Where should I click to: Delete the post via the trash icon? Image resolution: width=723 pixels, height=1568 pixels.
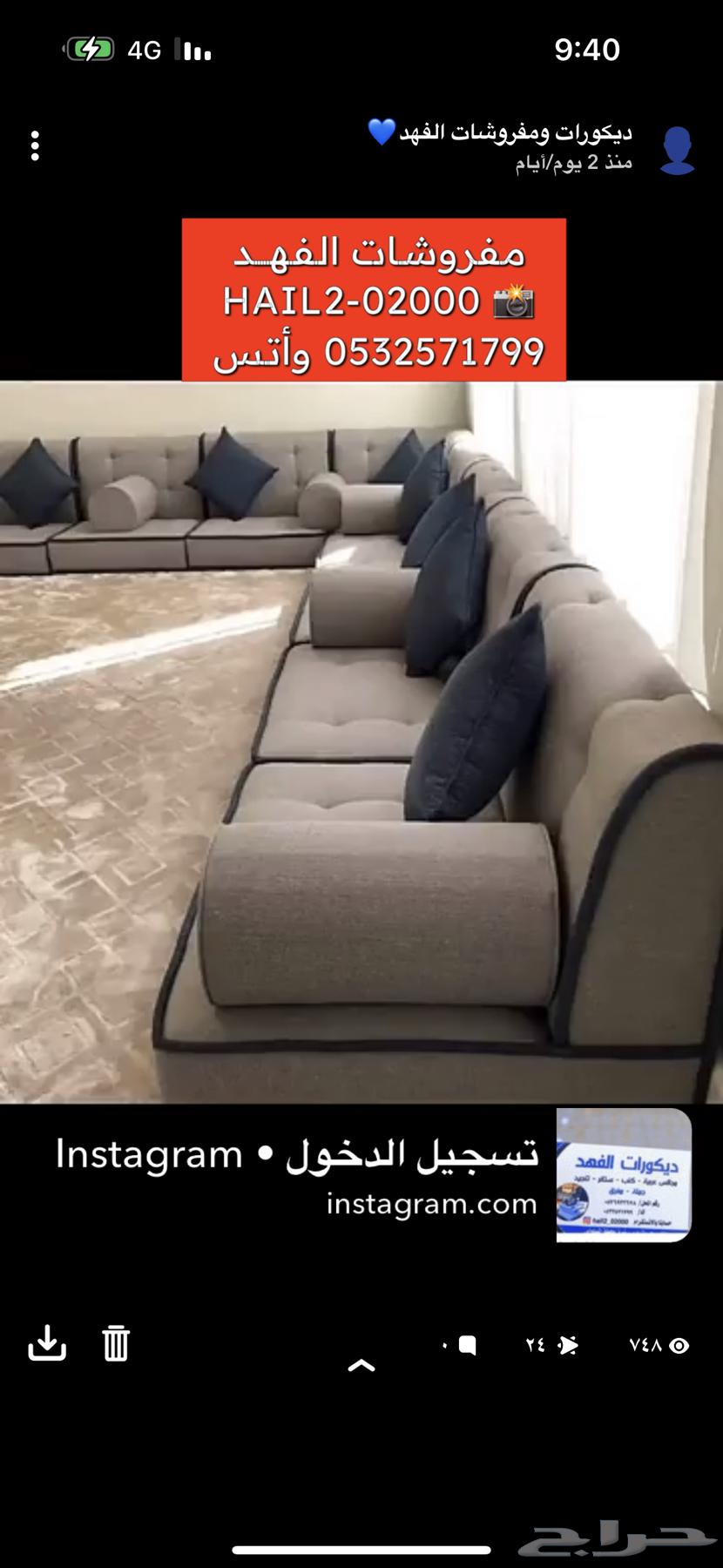pyautogui.click(x=118, y=1346)
